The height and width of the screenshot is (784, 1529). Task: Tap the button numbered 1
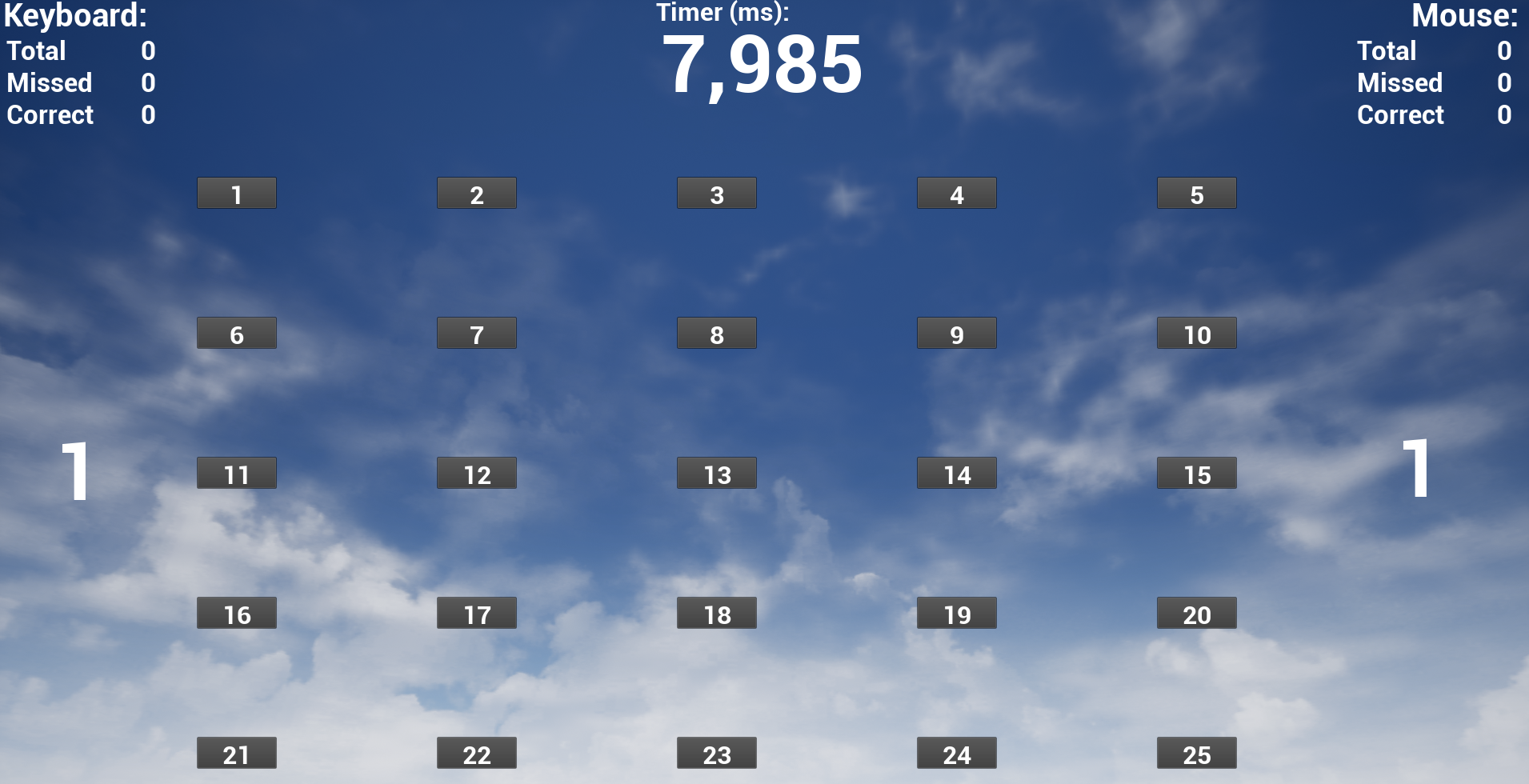point(237,194)
